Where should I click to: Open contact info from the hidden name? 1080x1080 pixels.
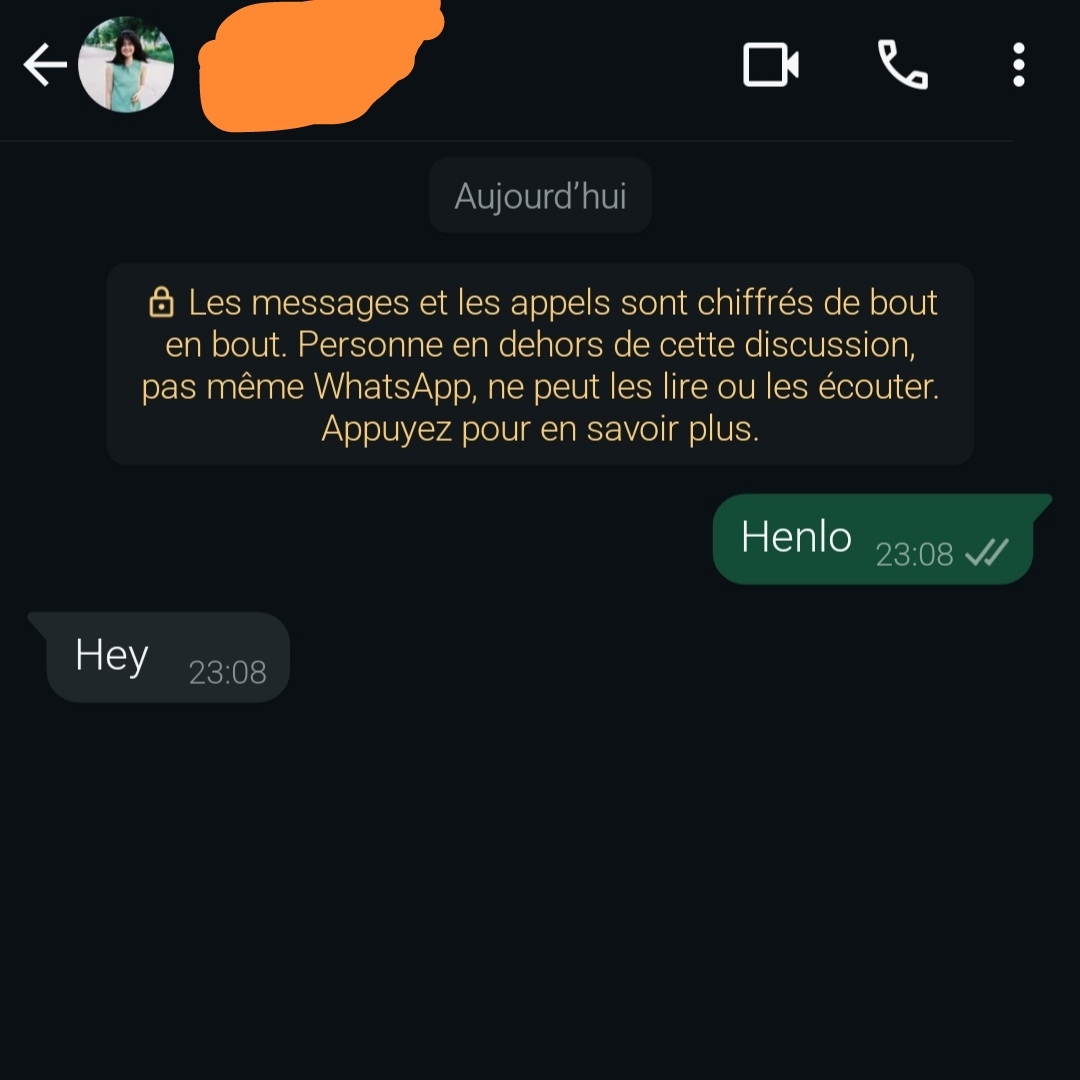click(320, 66)
